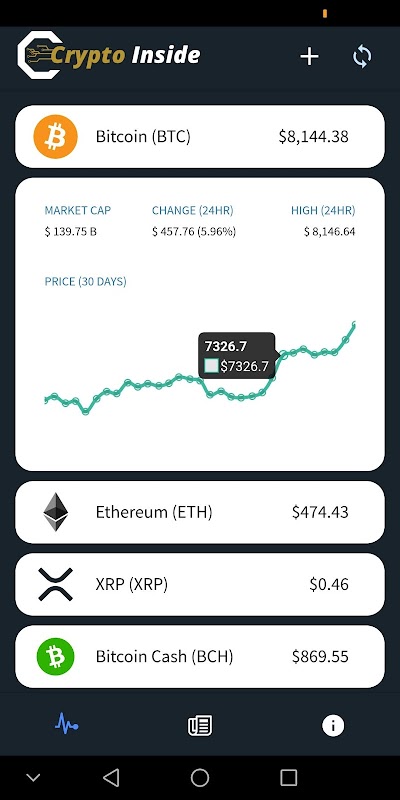Refresh prices with the sync icon
400x800 pixels.
[x=362, y=57]
